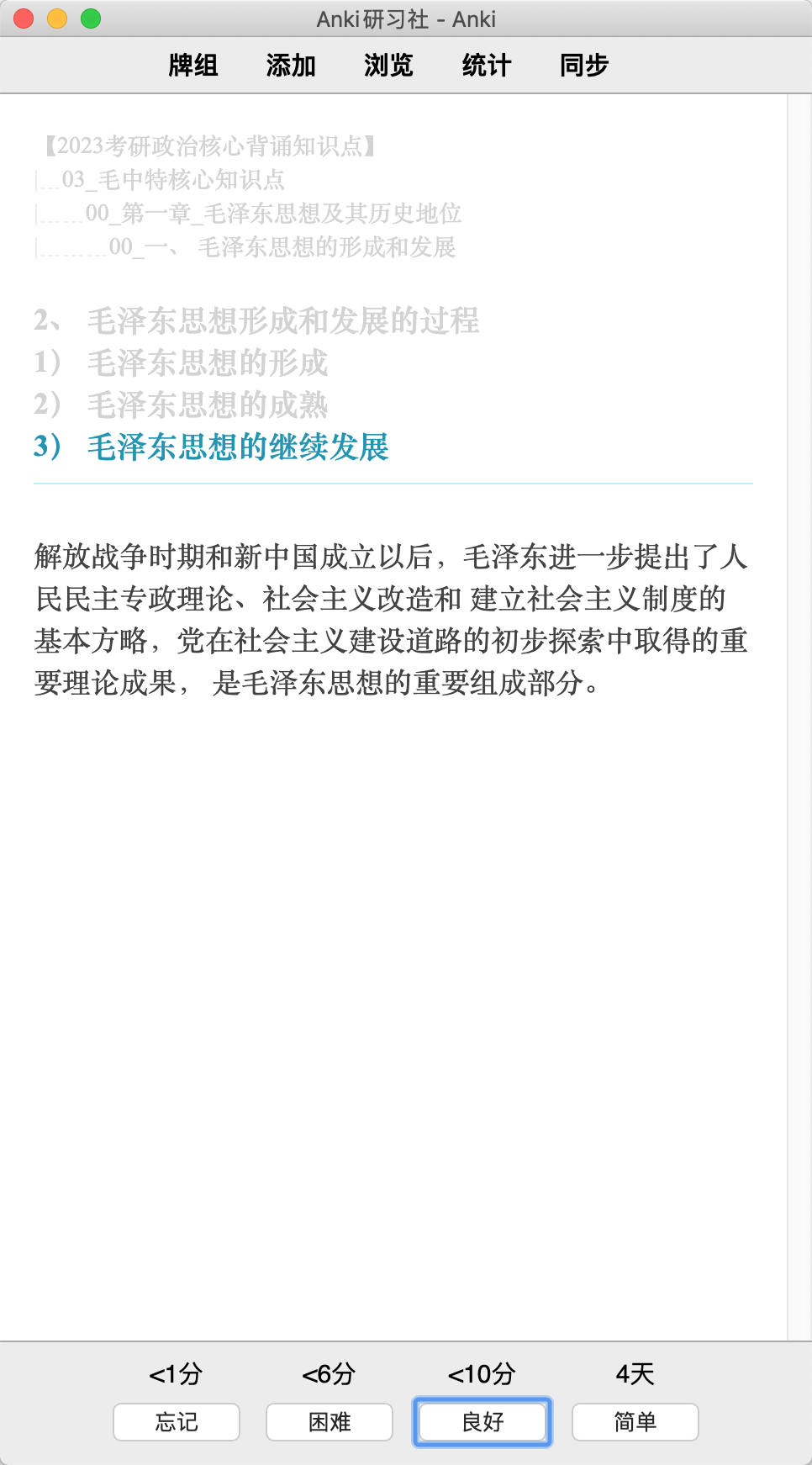View 统计 statistics
The image size is (812, 1465).
point(486,66)
